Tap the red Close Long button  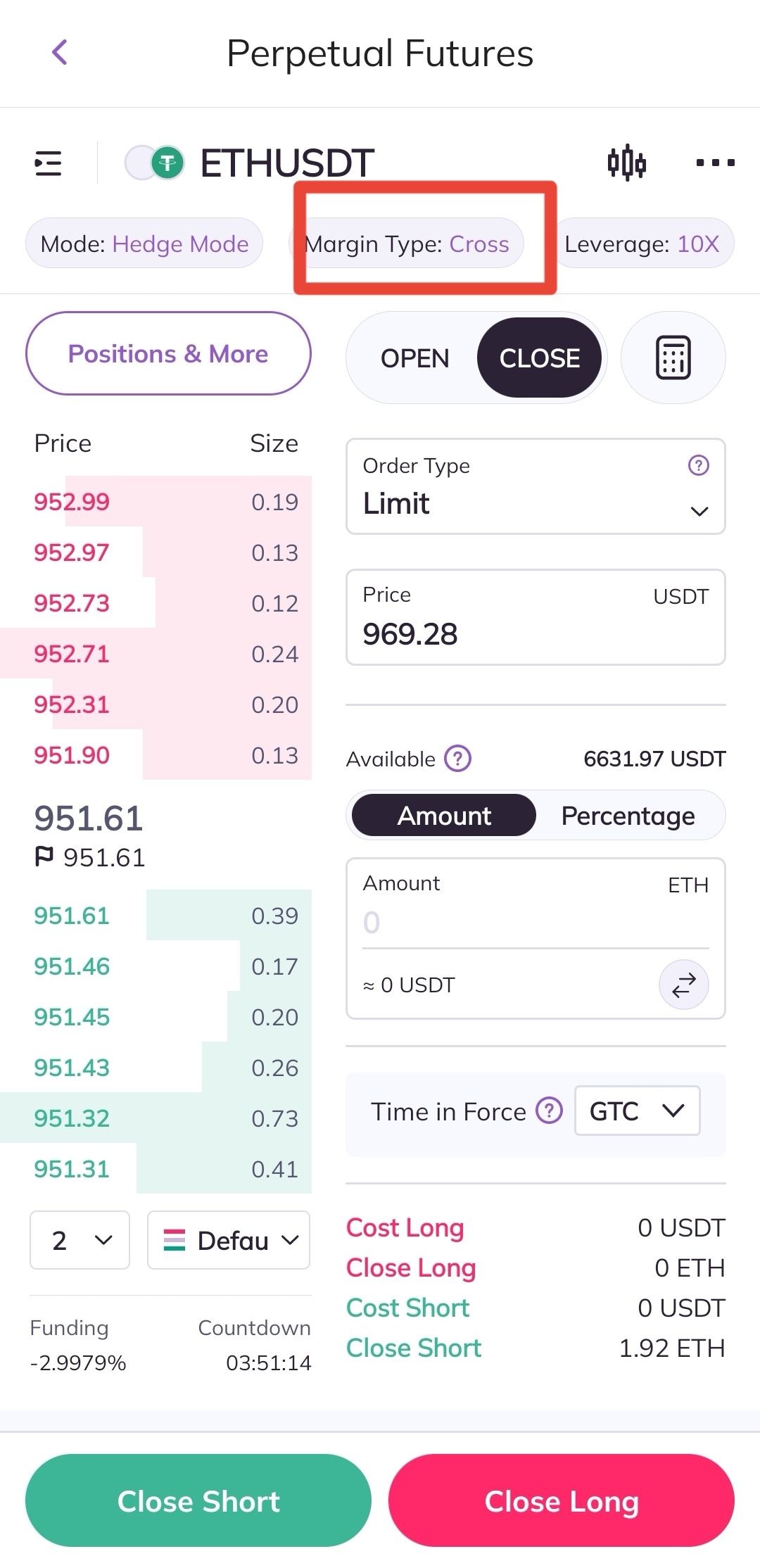(562, 1501)
